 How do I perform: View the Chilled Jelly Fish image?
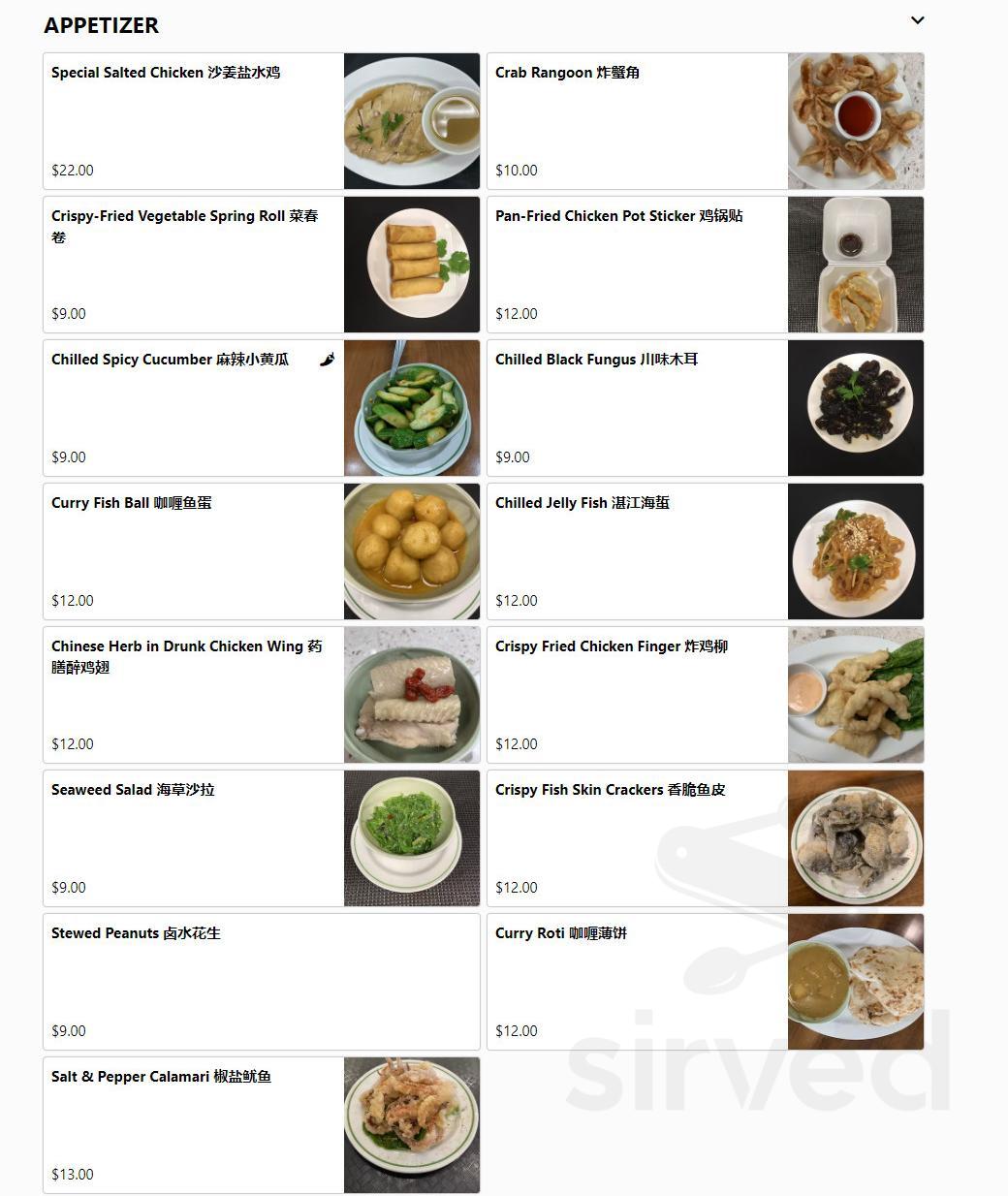855,551
